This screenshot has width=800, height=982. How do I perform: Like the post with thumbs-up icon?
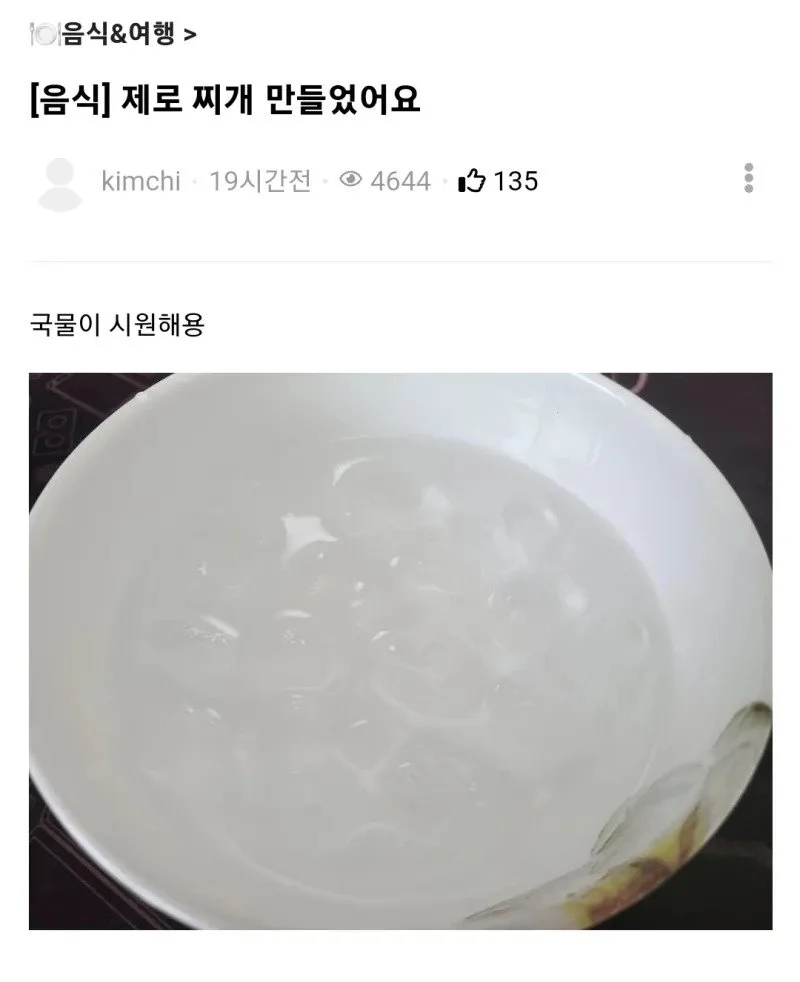coord(471,181)
